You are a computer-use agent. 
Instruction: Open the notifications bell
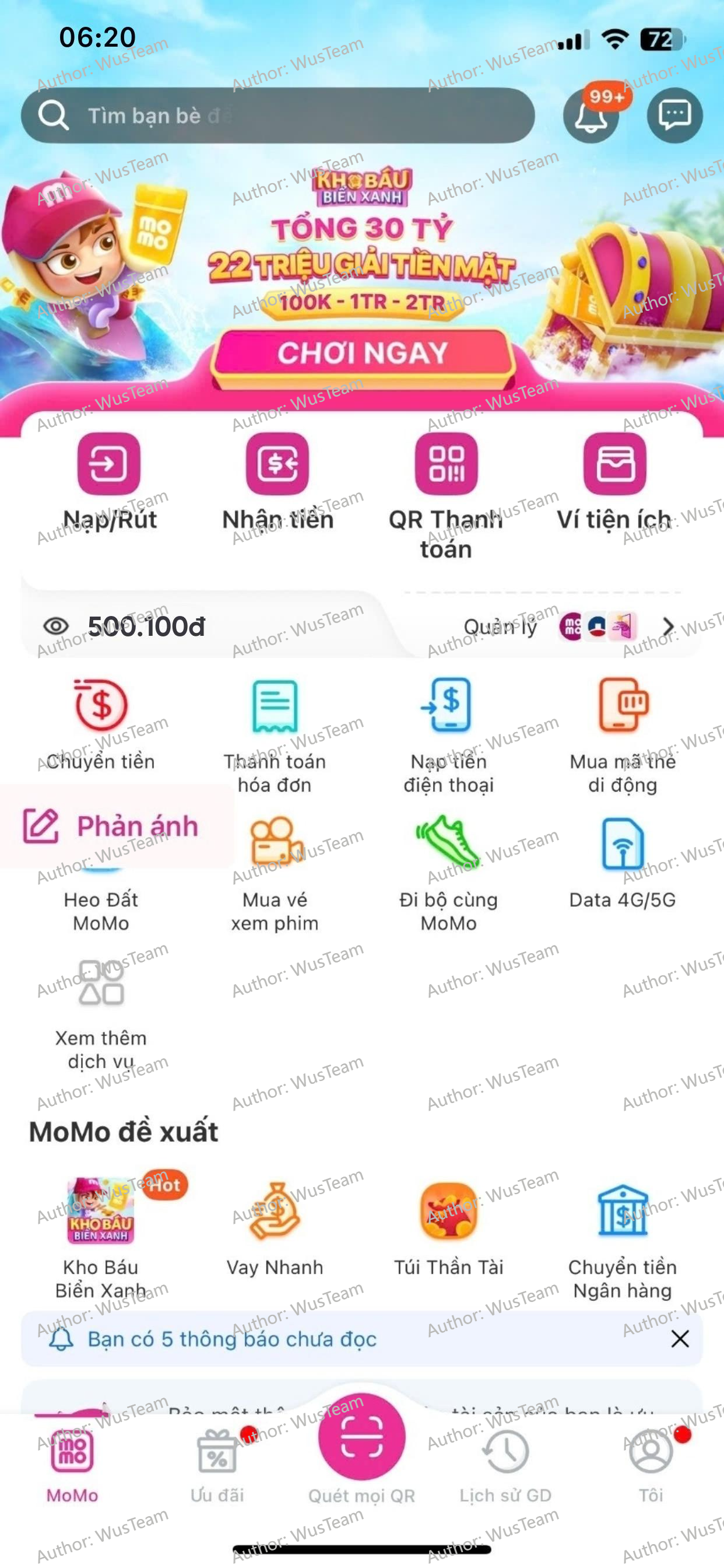coord(591,115)
